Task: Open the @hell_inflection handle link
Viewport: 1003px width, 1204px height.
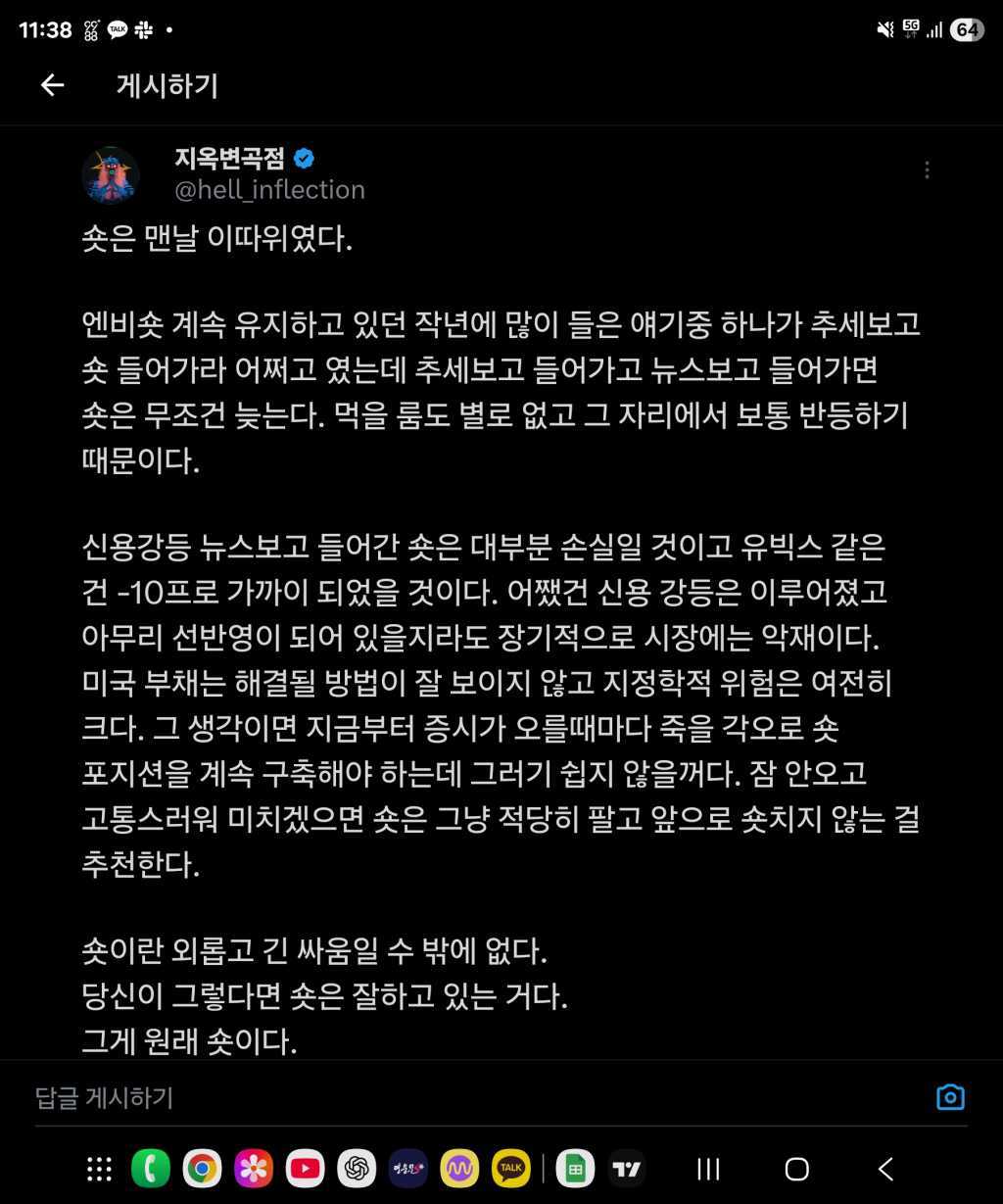Action: [269, 189]
